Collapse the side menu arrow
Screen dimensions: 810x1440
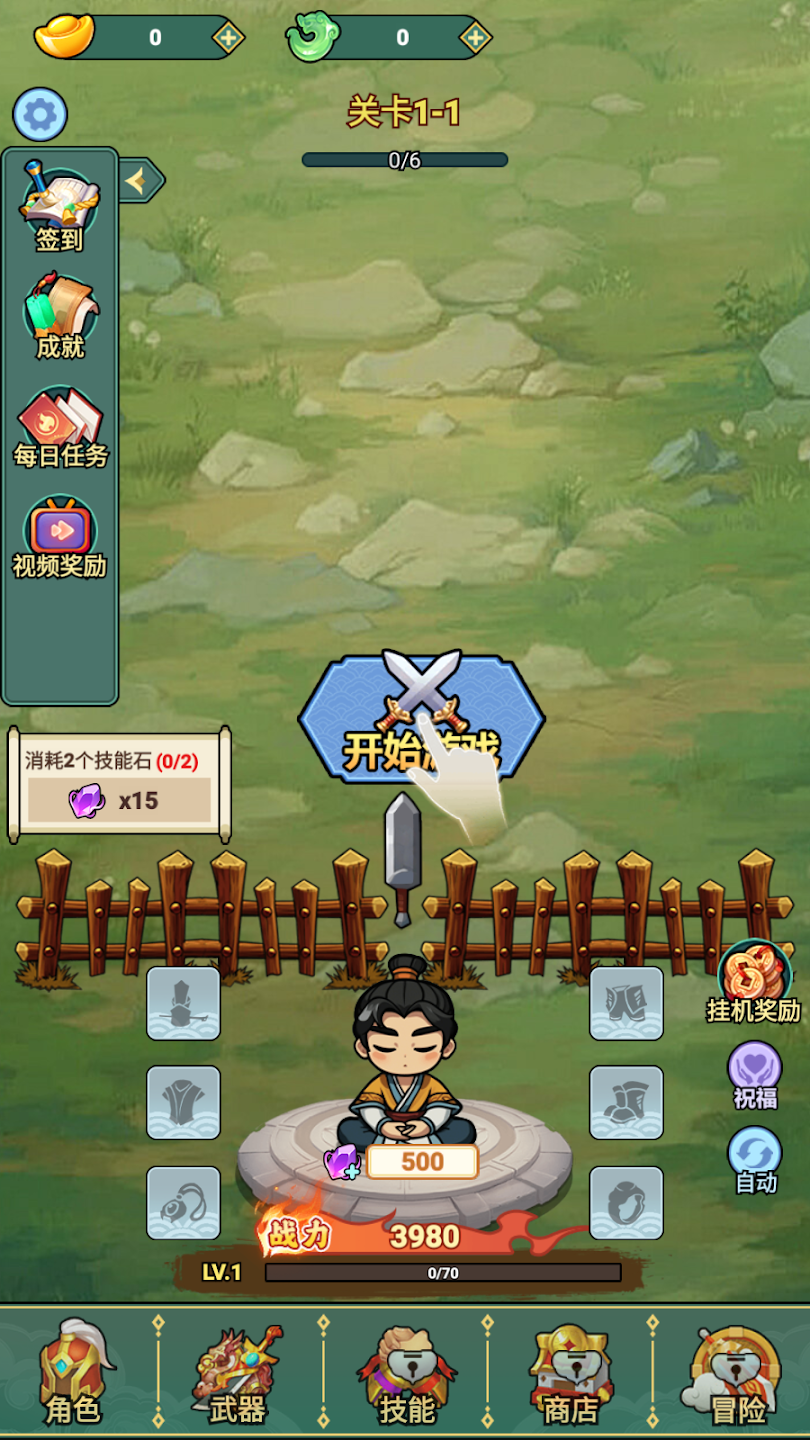click(138, 180)
